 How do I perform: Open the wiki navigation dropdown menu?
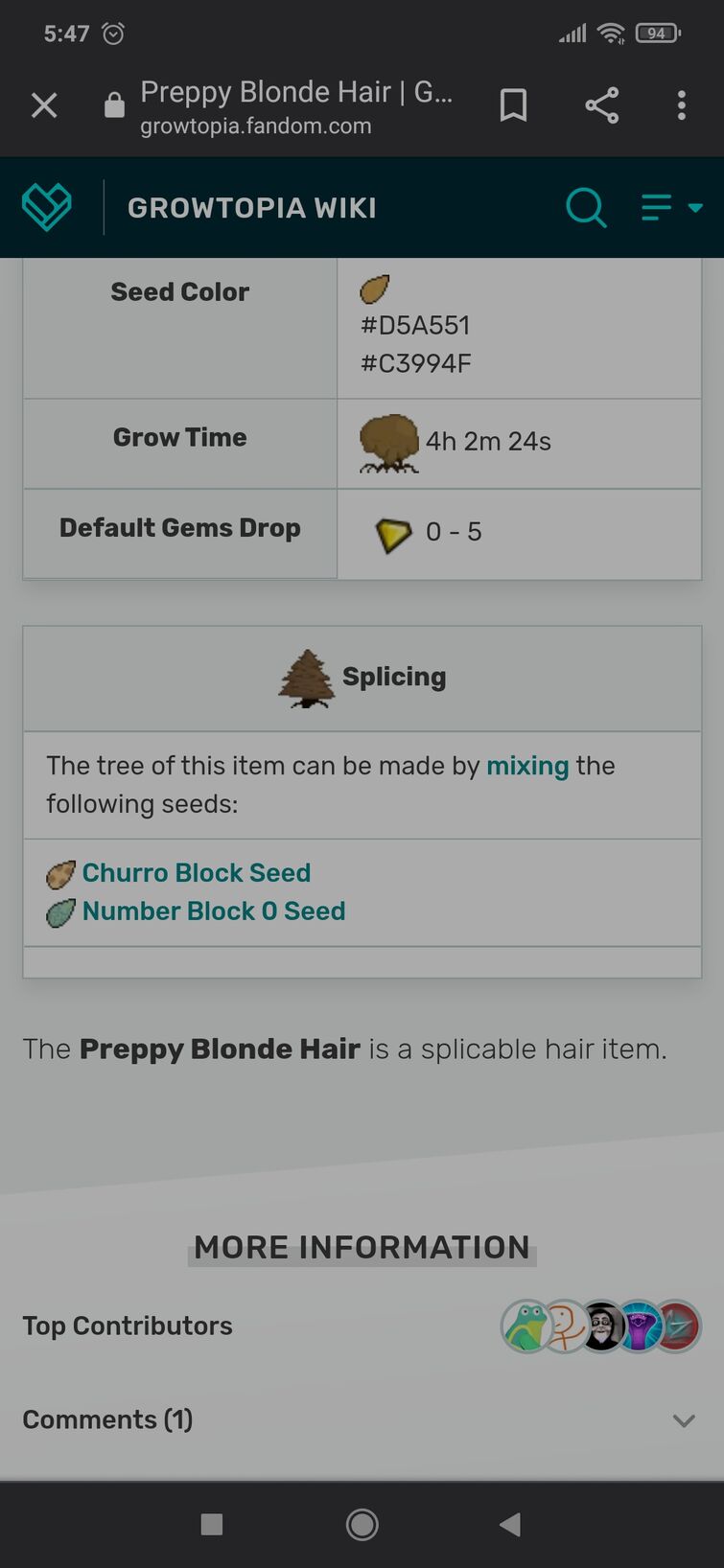[671, 207]
